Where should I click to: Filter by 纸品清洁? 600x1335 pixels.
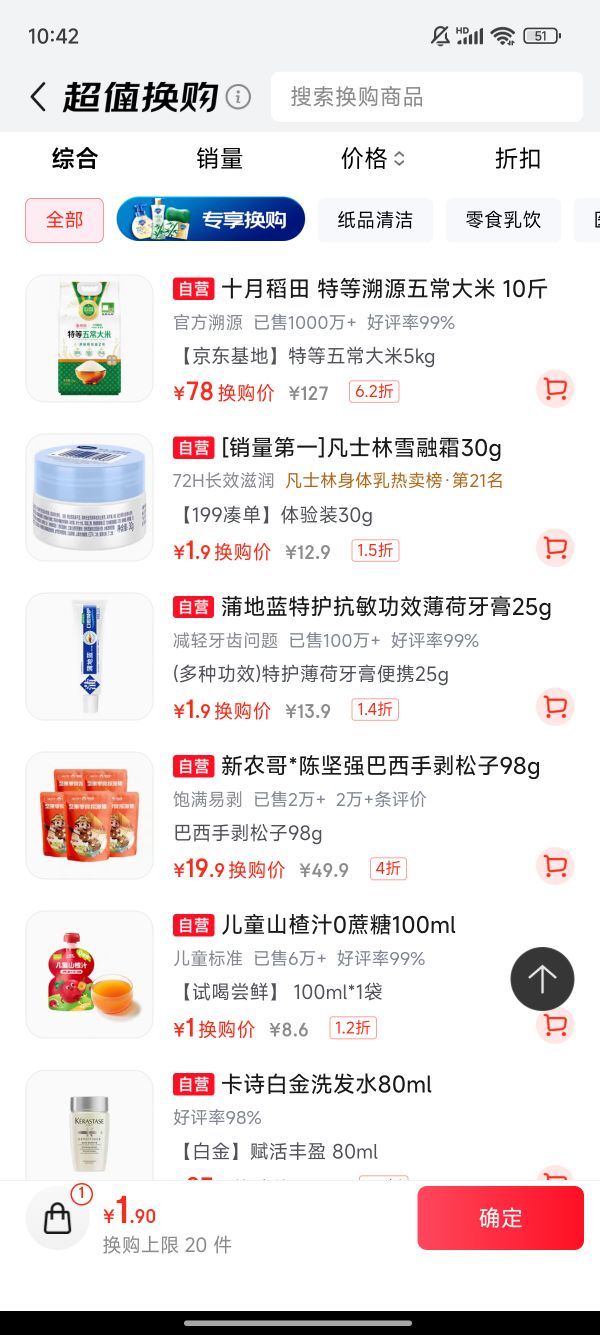[375, 220]
